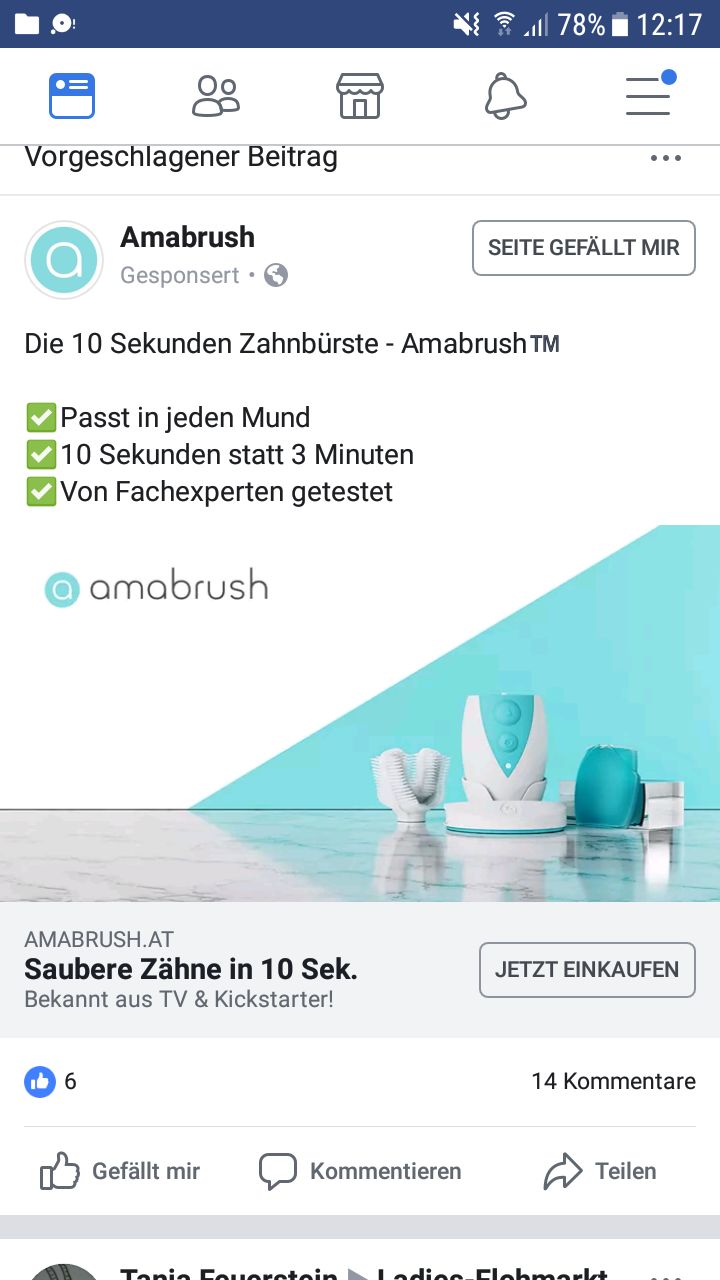Open the hamburger menu tab
The width and height of the screenshot is (720, 1280).
tap(648, 96)
